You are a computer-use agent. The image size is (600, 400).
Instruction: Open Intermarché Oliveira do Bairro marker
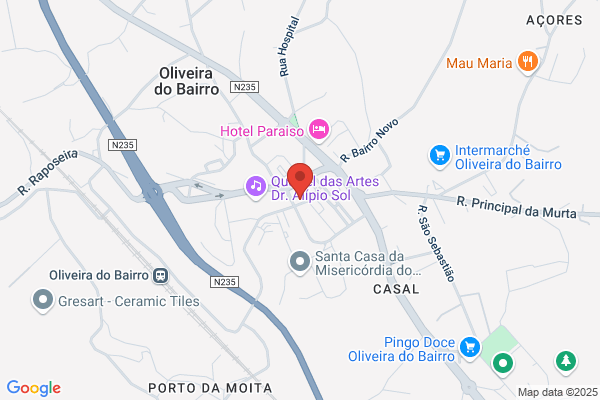coord(440,156)
